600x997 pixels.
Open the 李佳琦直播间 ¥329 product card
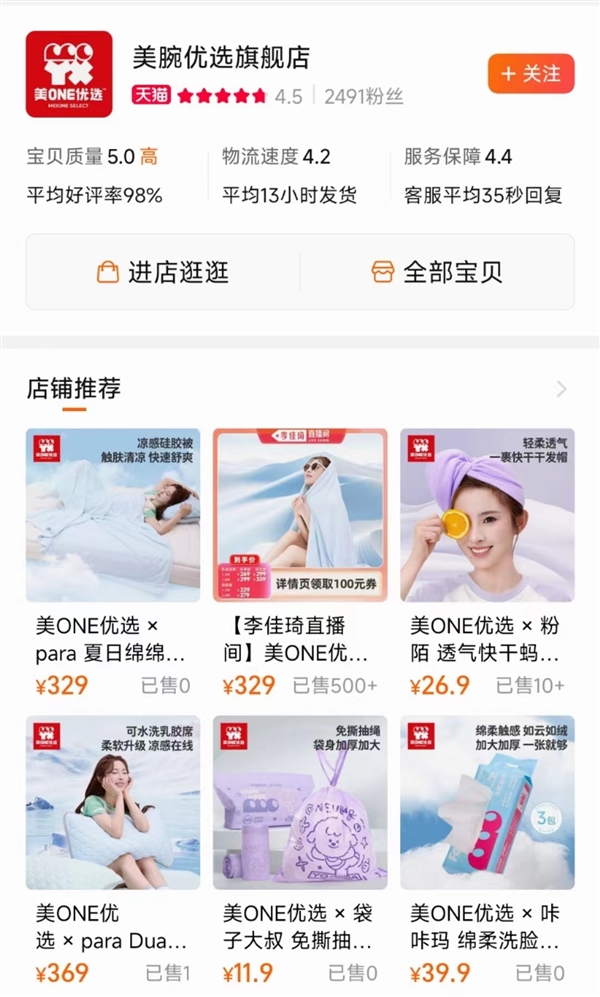(299, 515)
